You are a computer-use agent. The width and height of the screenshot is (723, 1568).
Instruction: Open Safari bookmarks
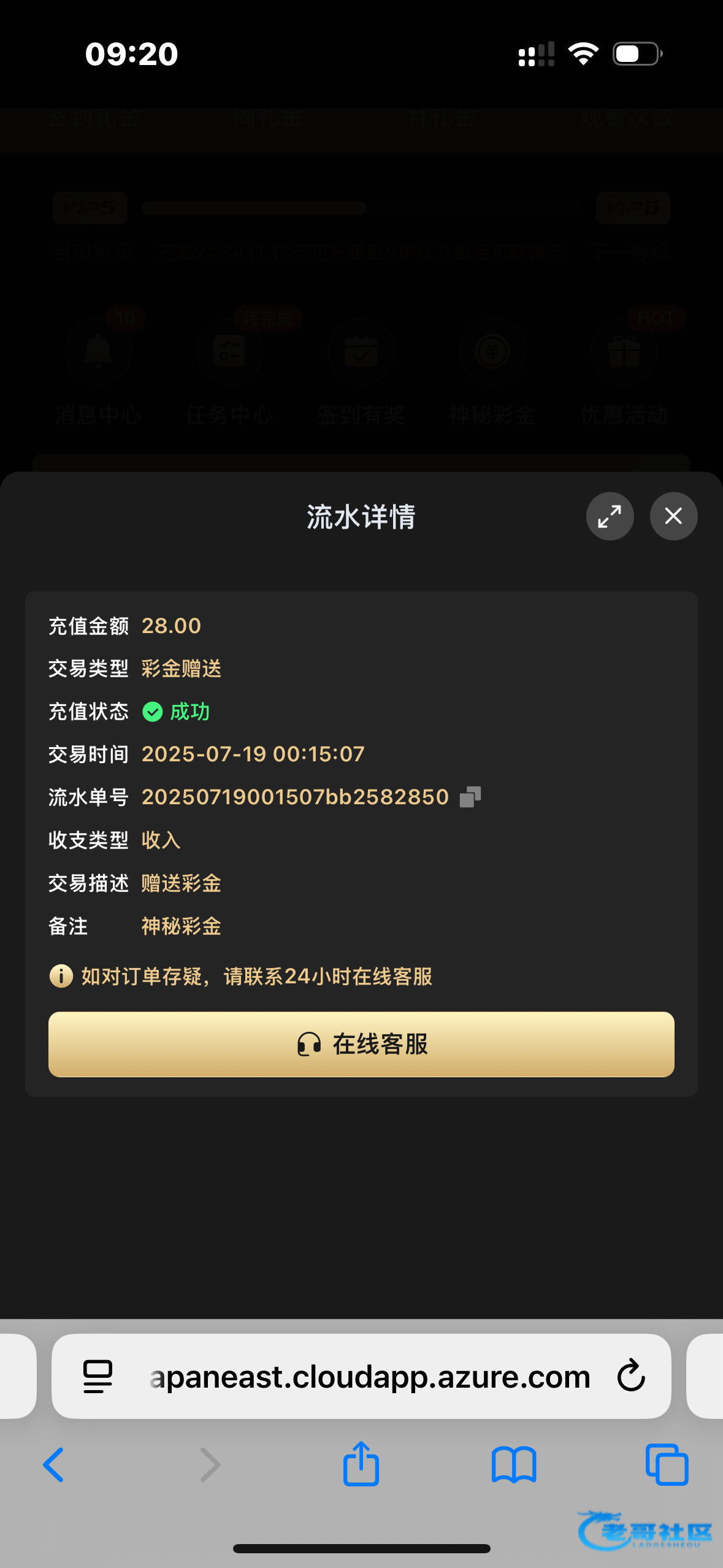tap(514, 1464)
